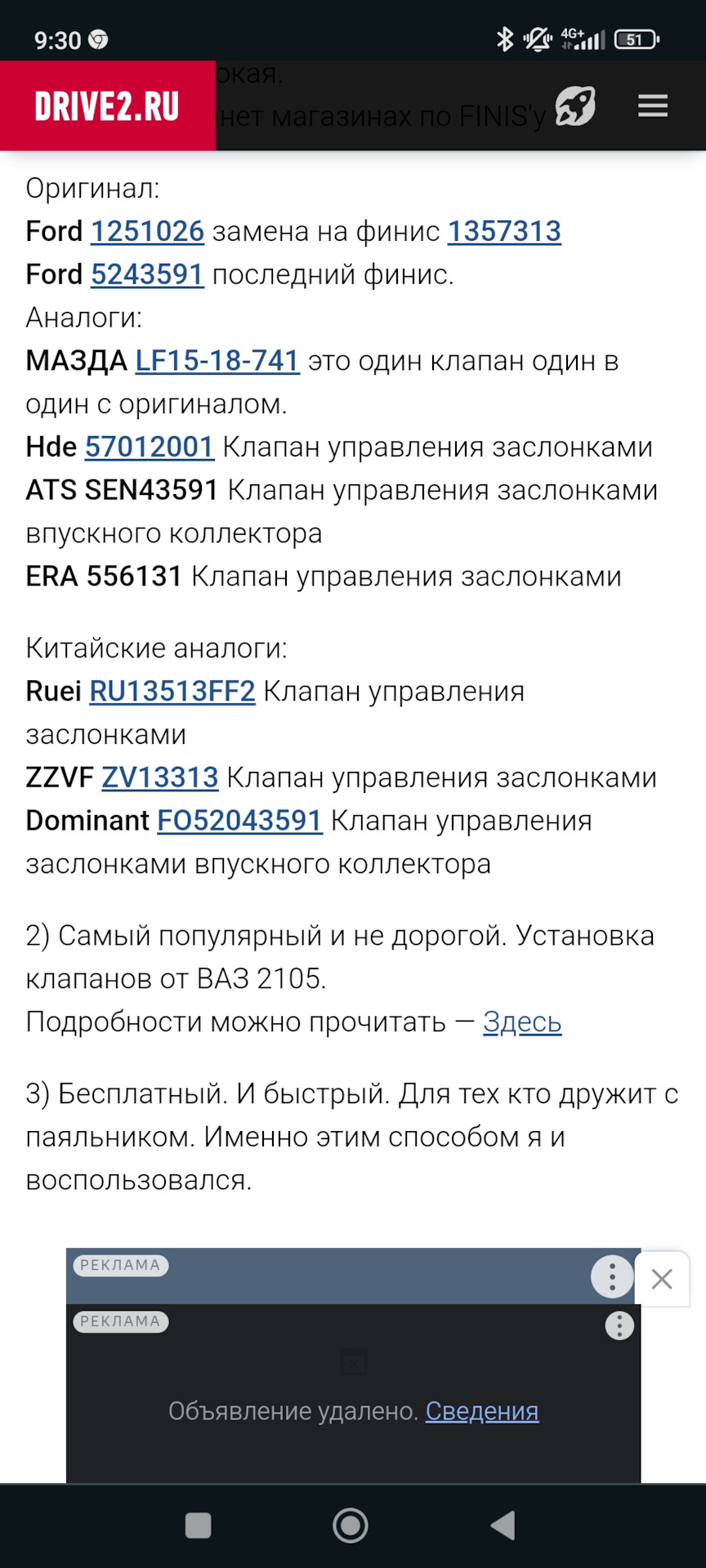This screenshot has height=1568, width=706.
Task: Go back using system back button
Action: [x=502, y=1526]
